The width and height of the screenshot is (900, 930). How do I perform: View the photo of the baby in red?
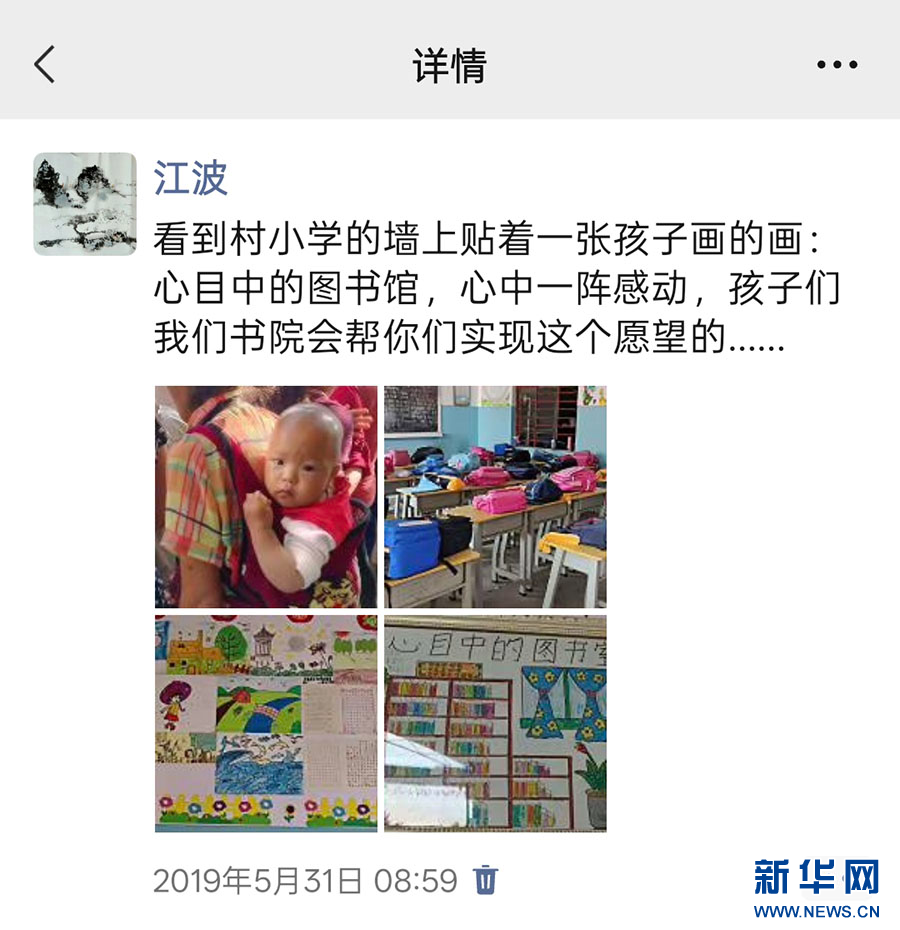[266, 497]
